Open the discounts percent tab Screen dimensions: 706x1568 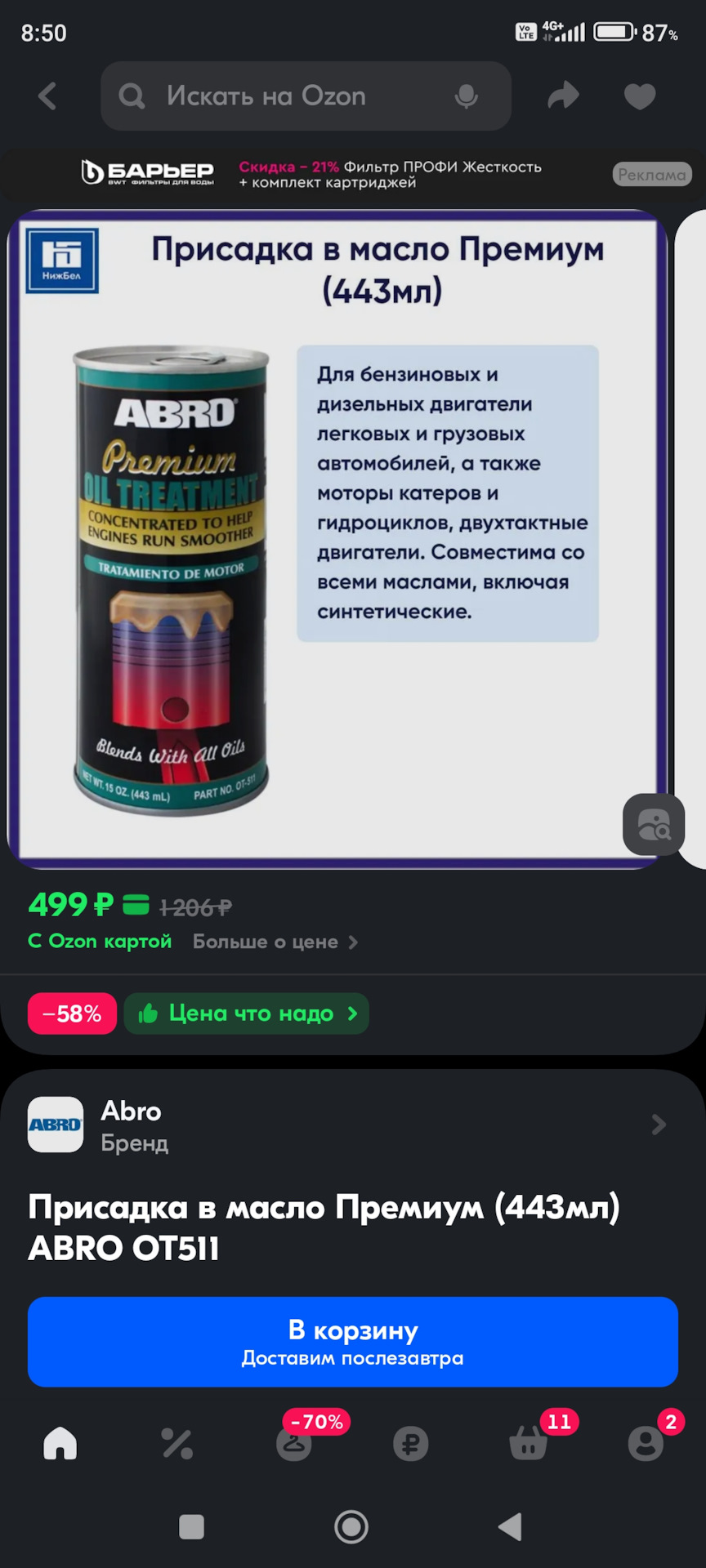[x=176, y=1444]
